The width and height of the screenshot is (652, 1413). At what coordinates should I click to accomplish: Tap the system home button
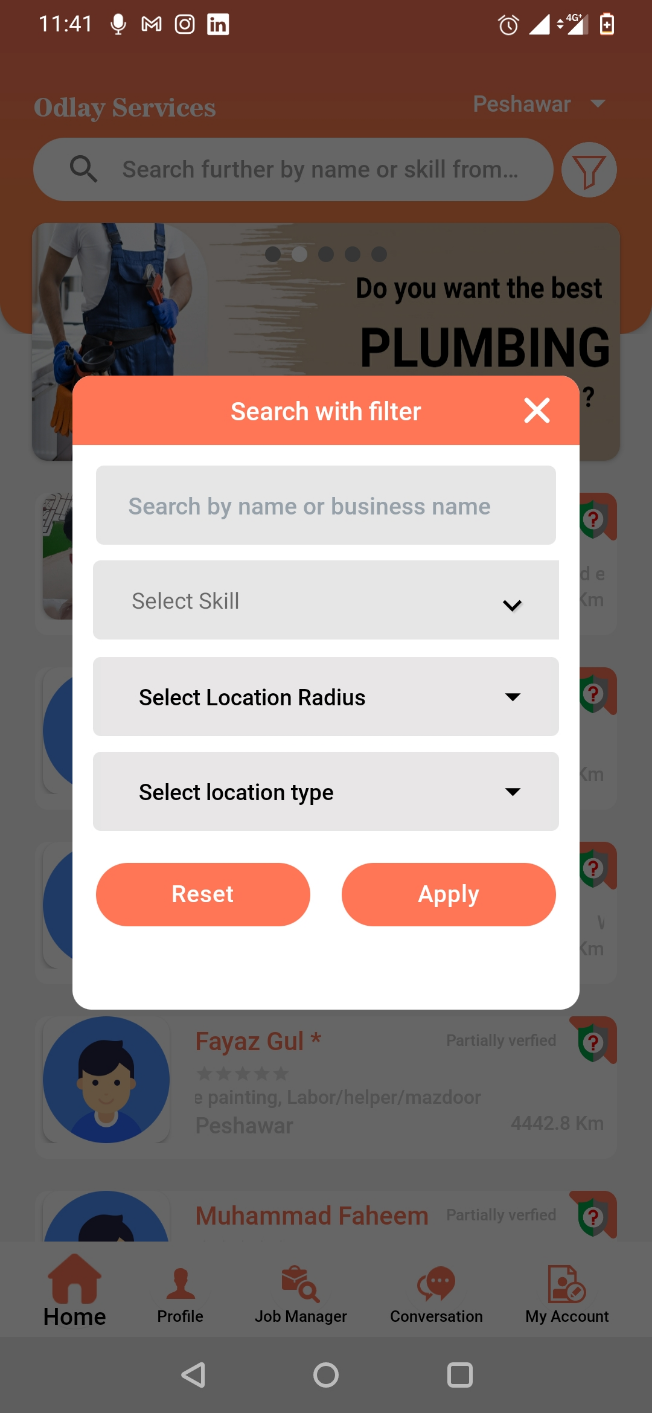(326, 1375)
